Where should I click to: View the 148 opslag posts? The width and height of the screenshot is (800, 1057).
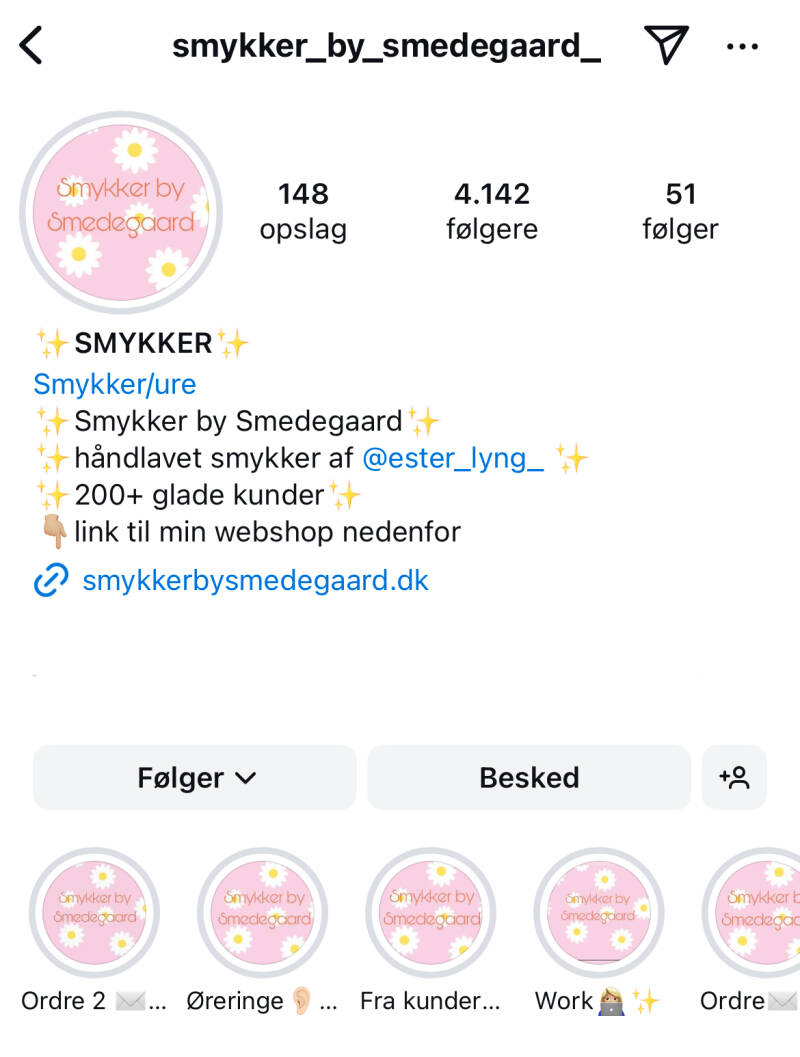tap(303, 210)
